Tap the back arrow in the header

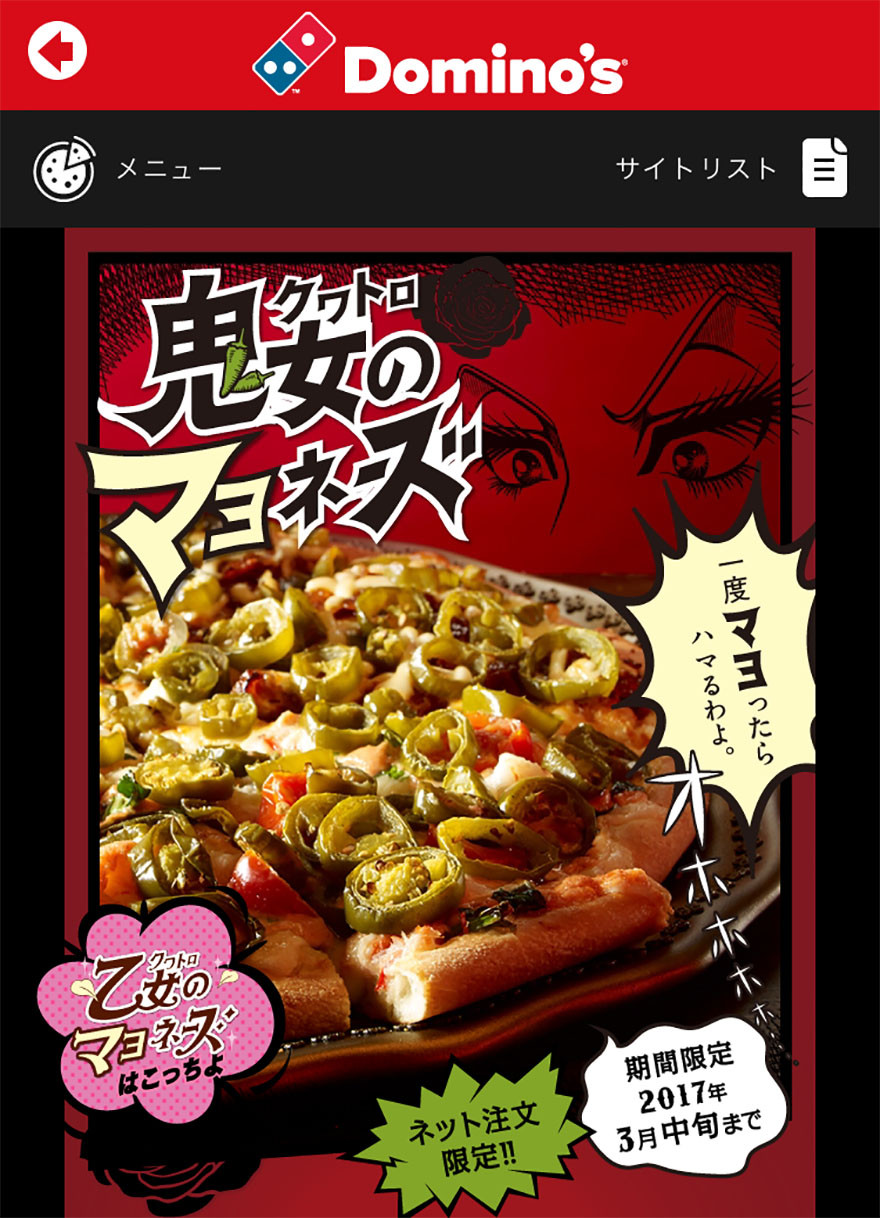(x=58, y=50)
